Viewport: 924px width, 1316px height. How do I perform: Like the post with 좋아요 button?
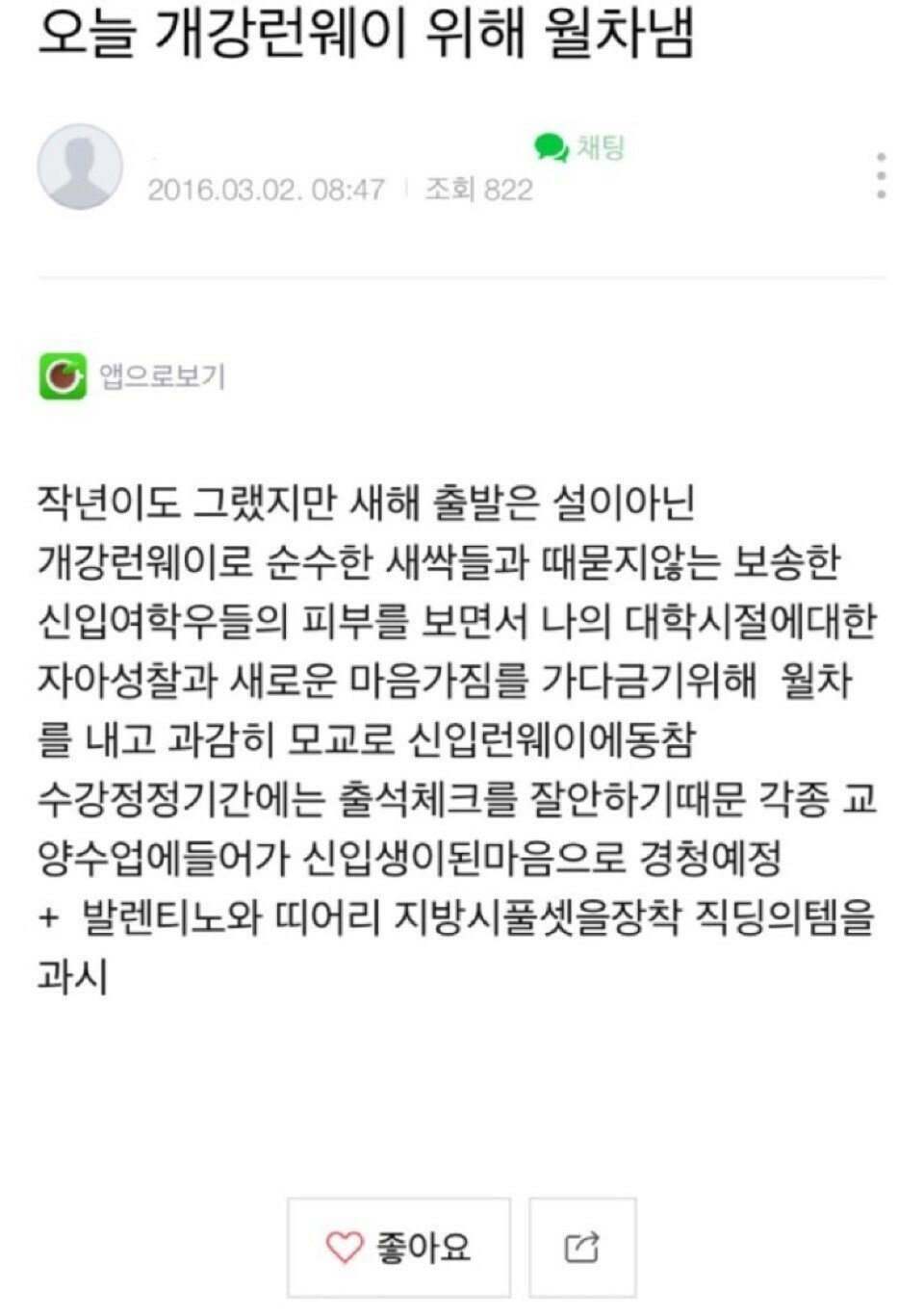[x=398, y=1248]
